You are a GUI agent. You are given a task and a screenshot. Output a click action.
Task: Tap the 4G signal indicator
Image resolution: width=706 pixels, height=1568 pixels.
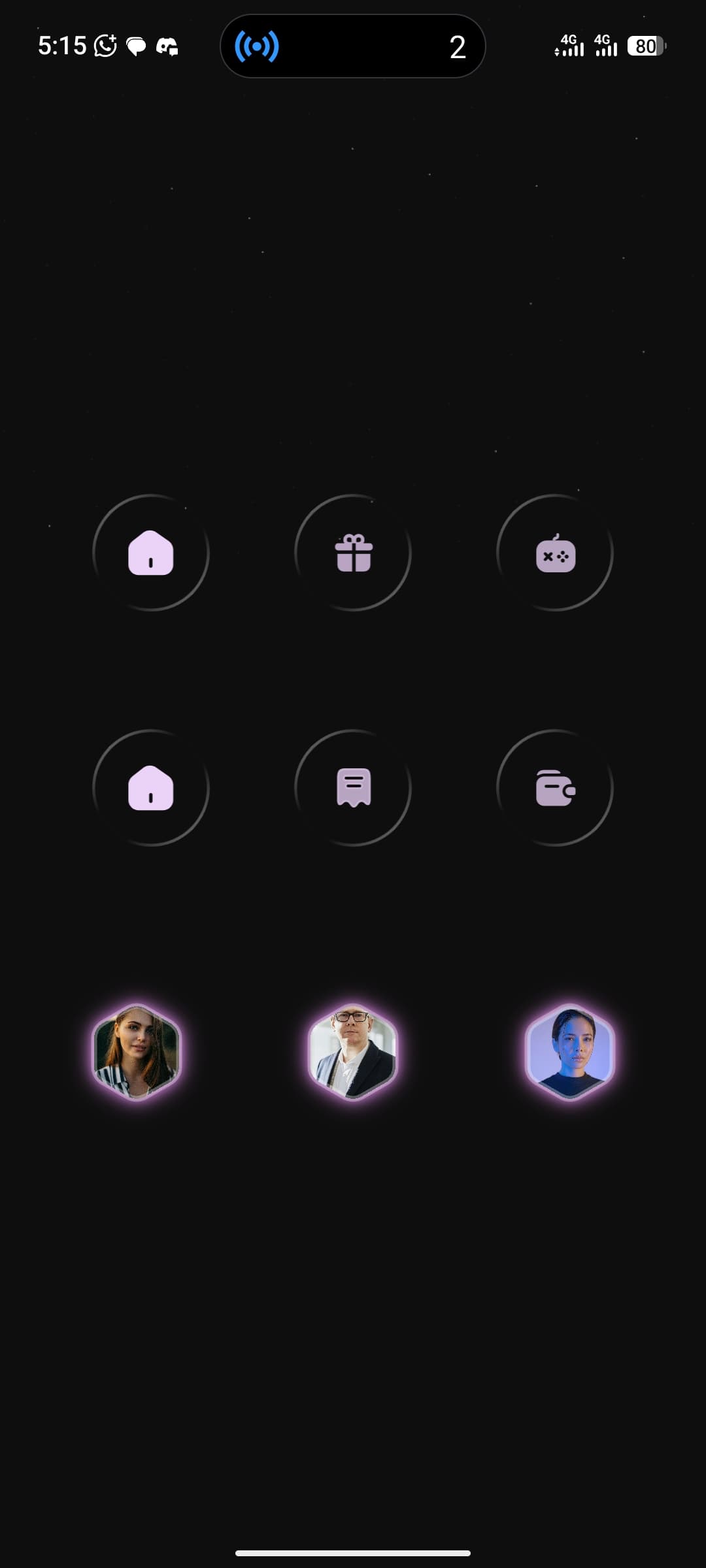pyautogui.click(x=569, y=46)
